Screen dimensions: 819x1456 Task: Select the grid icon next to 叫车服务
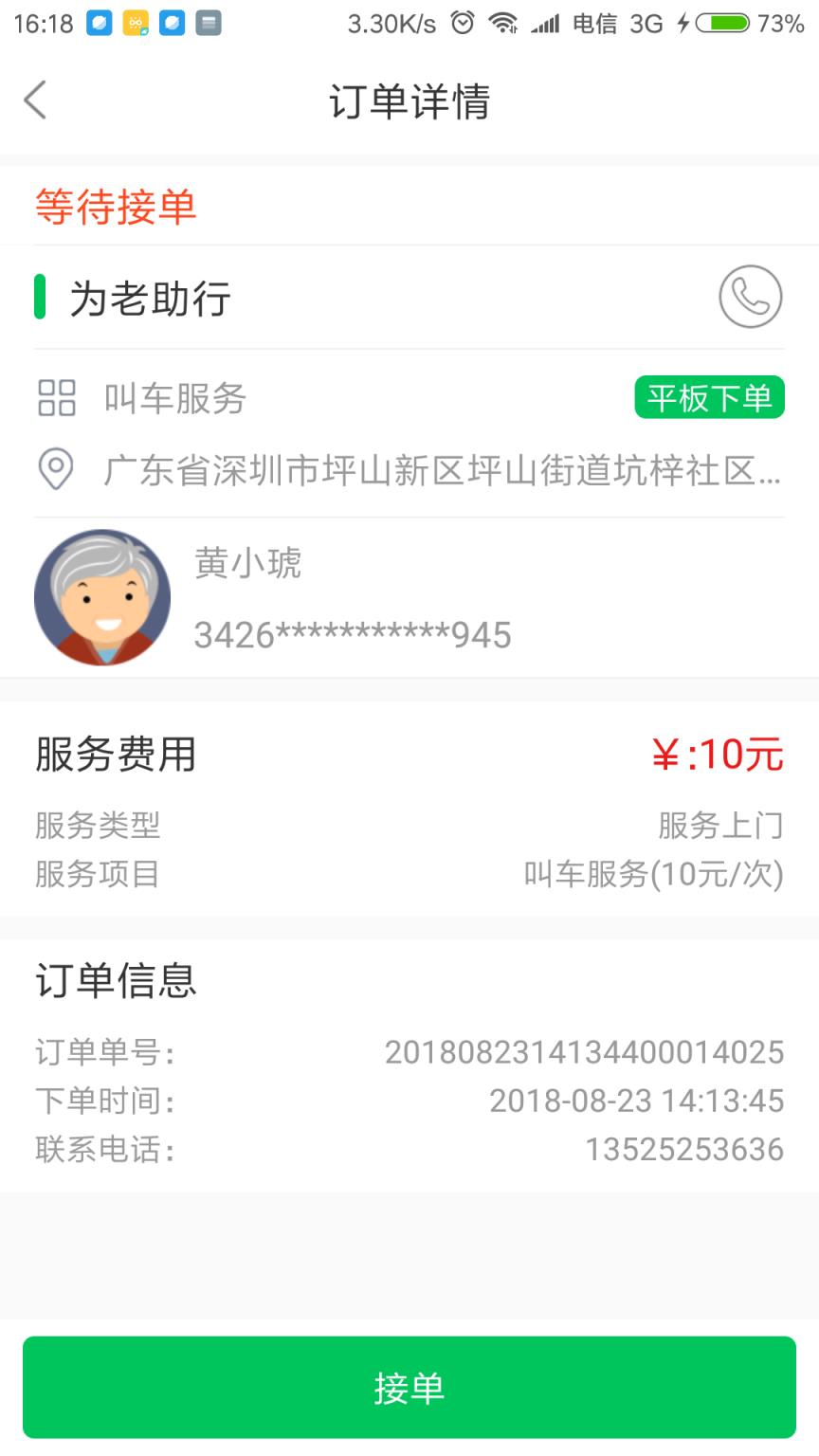point(55,398)
